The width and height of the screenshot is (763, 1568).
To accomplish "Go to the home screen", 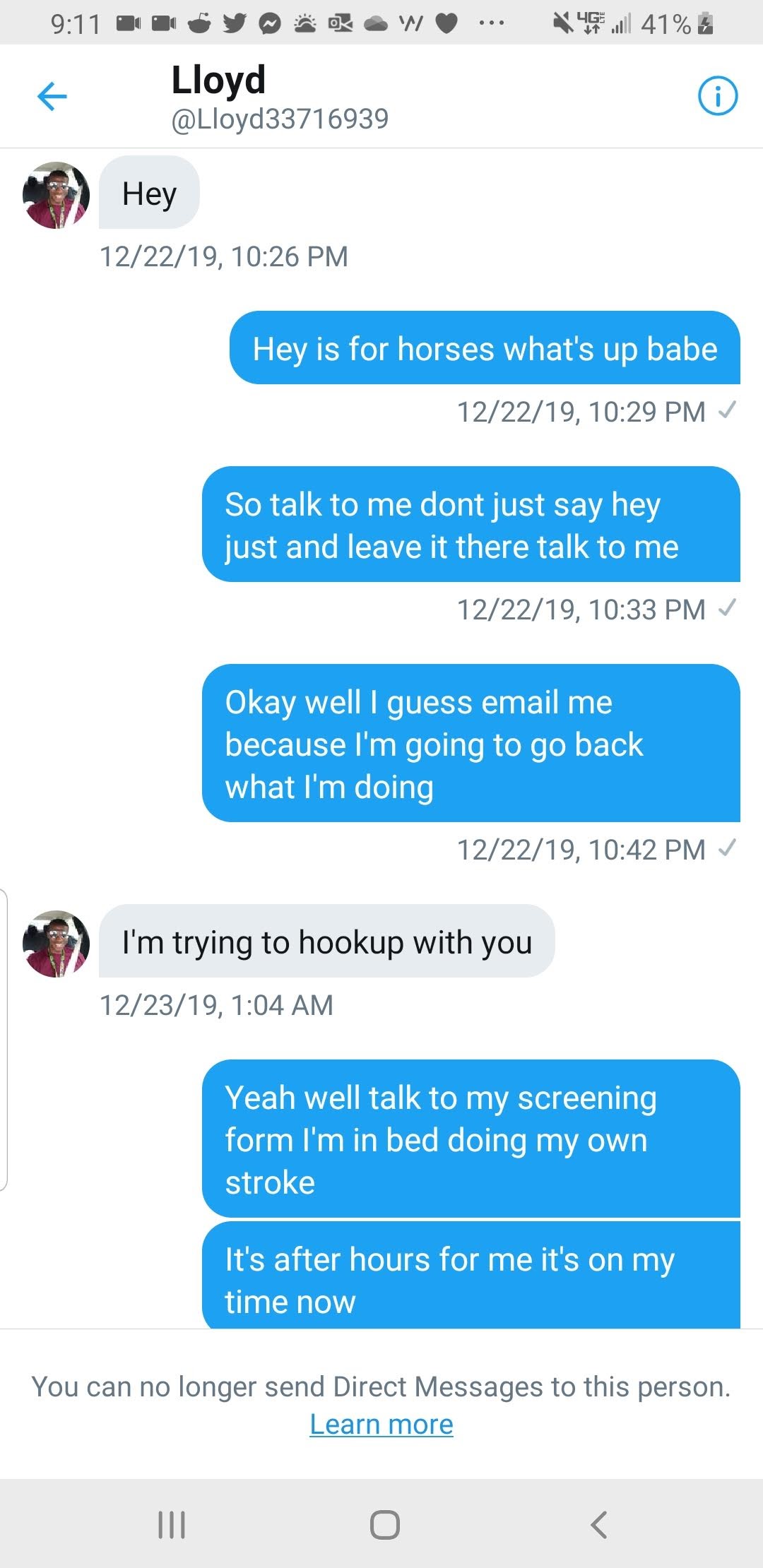I will [x=384, y=1524].
